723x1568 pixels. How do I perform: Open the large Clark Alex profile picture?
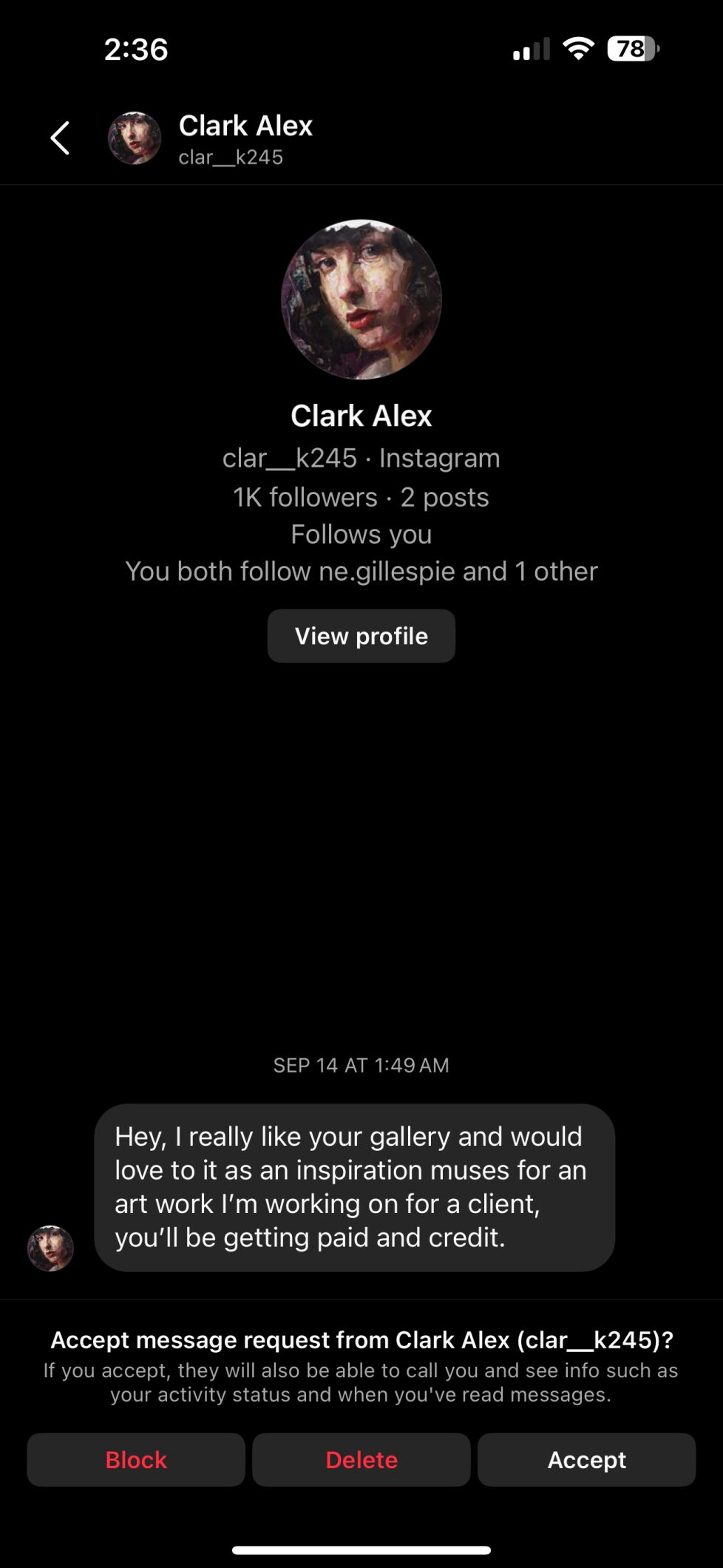point(361,300)
